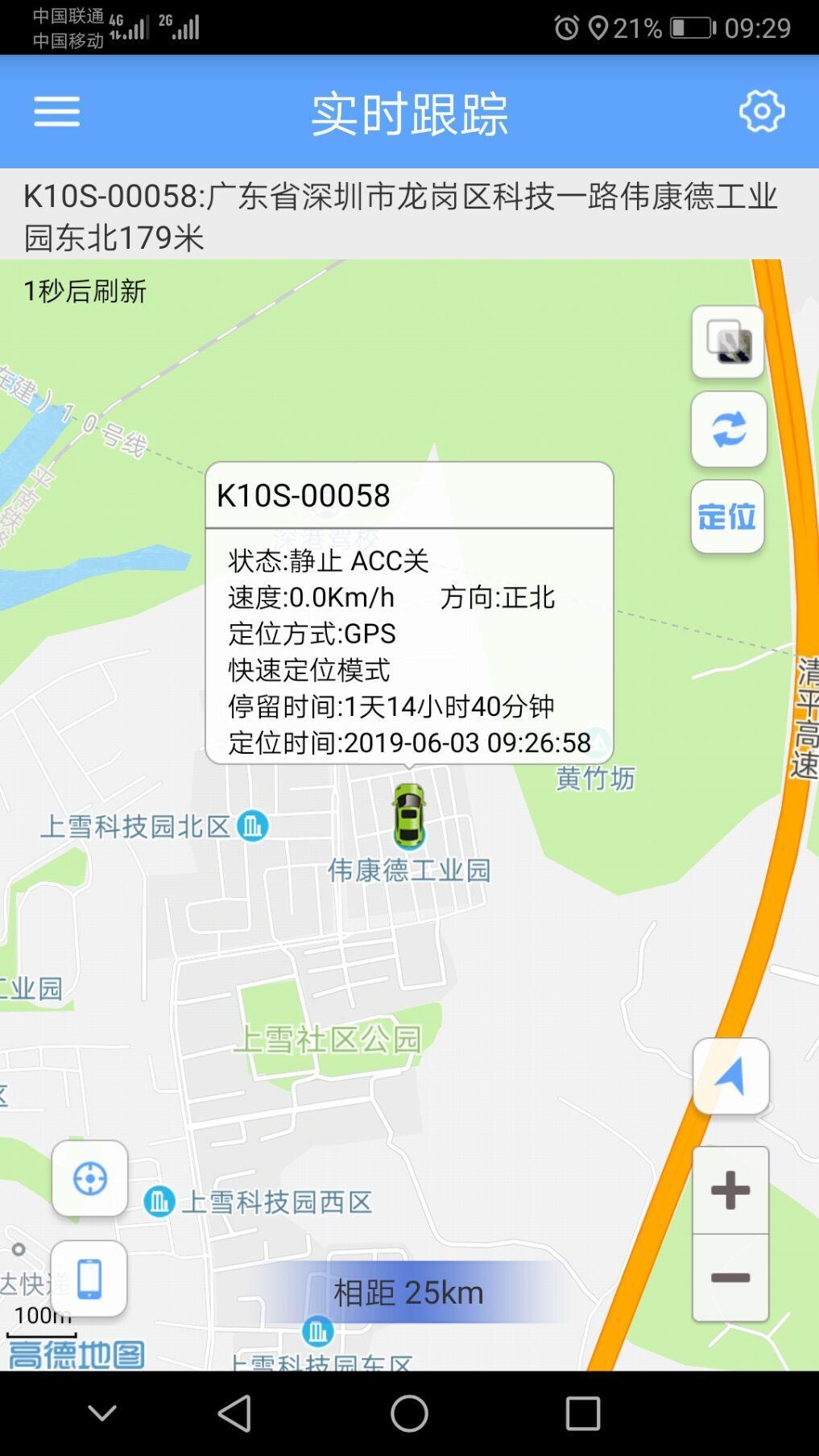Select the green car marker
This screenshot has width=819, height=1456.
(409, 815)
